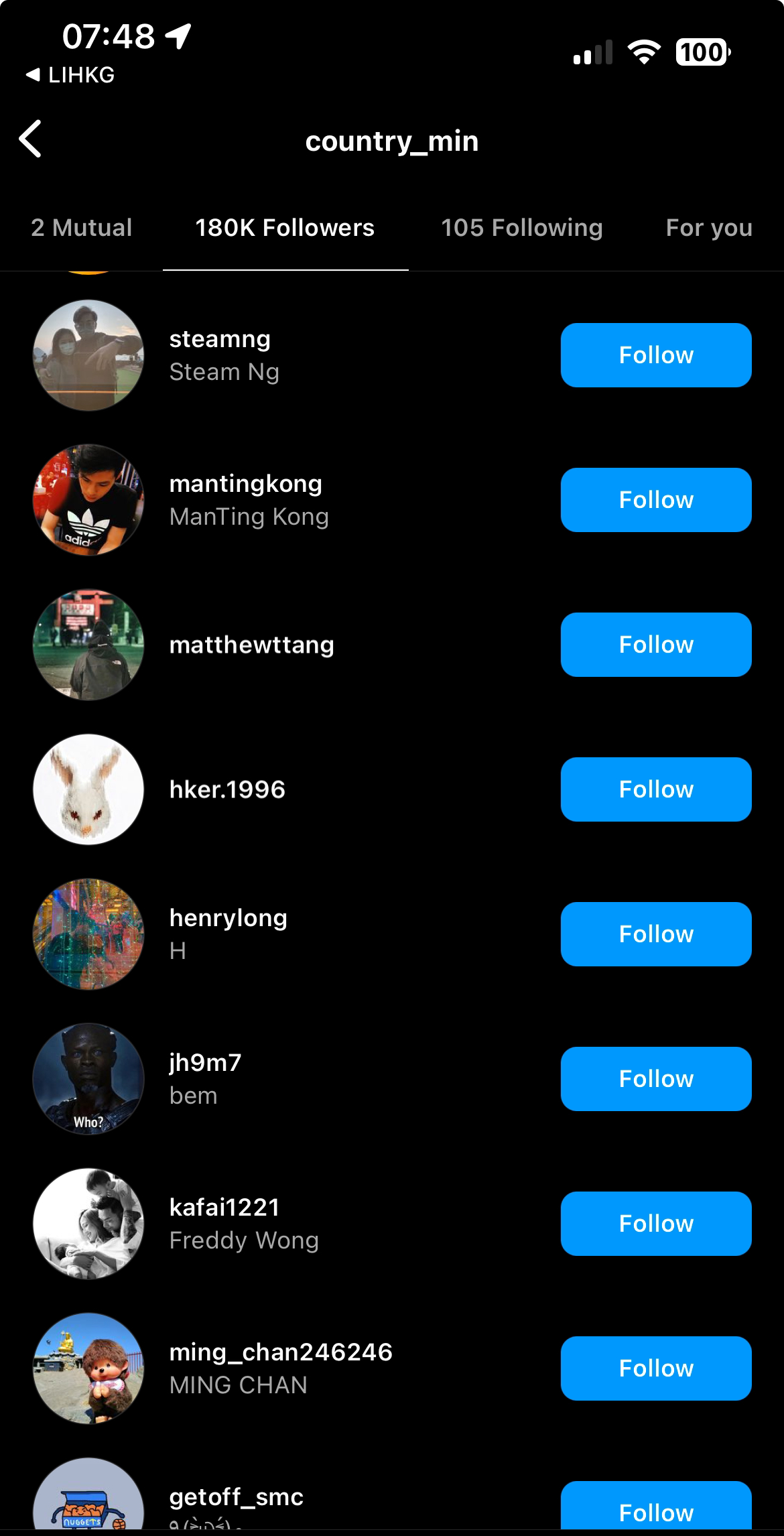View Freddy Wong's kafai1221 profile
This screenshot has width=784, height=1536.
[224, 1208]
